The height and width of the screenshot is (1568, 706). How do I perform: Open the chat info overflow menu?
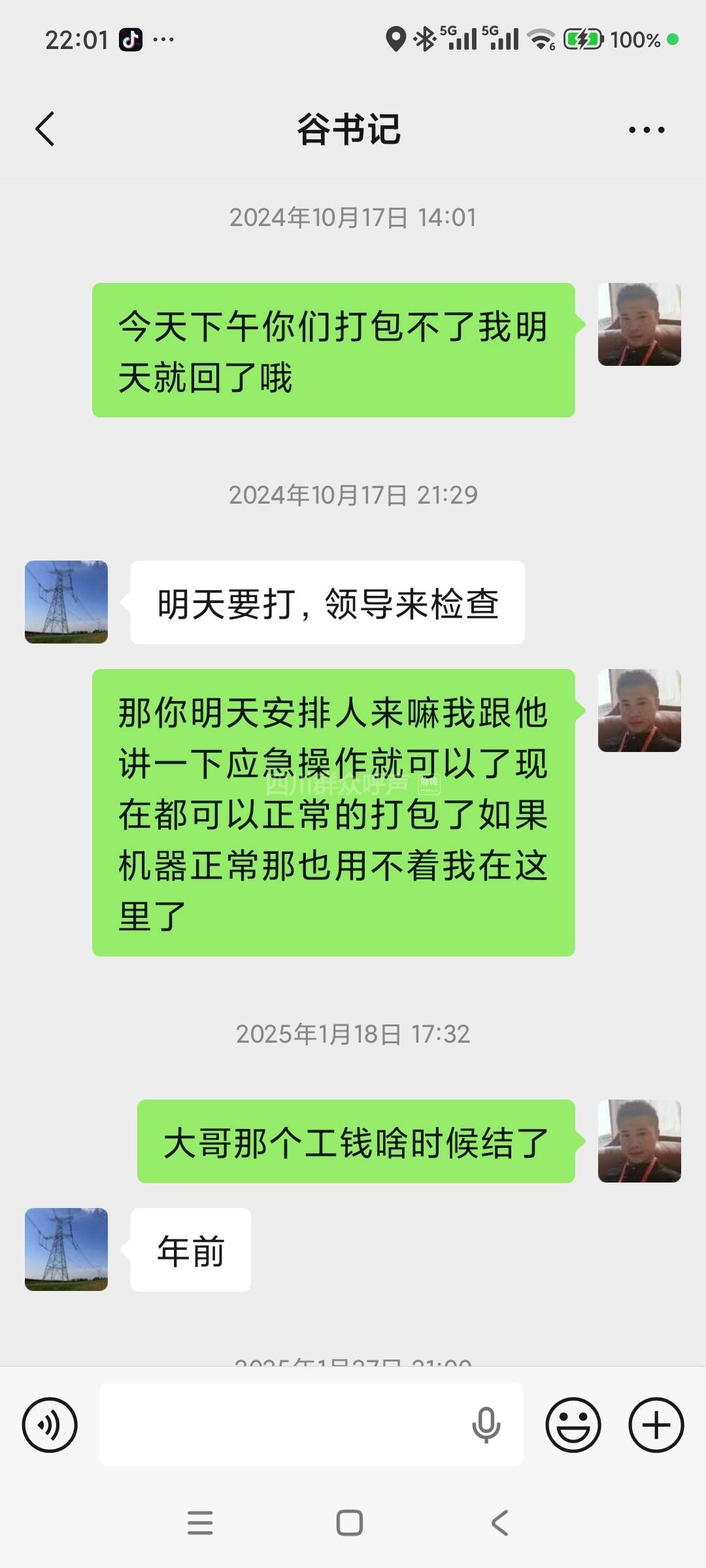646,129
